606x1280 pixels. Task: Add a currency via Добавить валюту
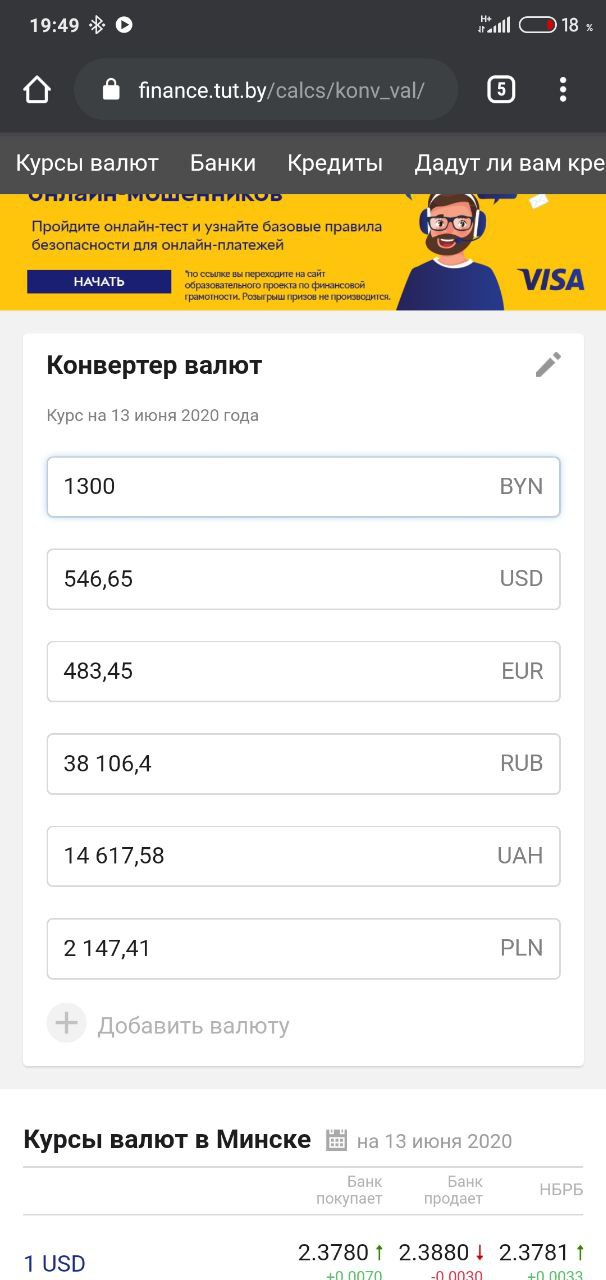(168, 1024)
